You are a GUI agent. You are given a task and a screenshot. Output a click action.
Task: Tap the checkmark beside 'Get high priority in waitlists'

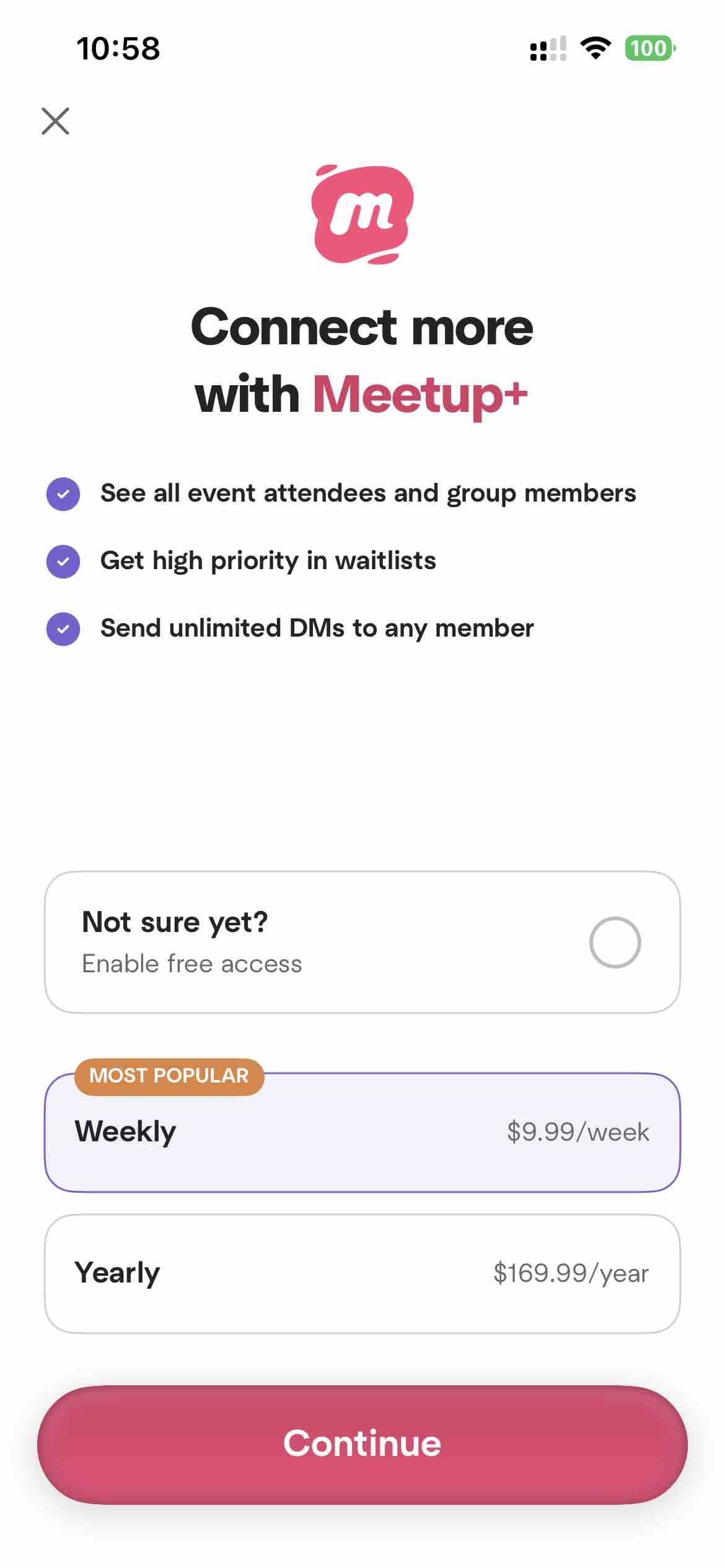[63, 561]
